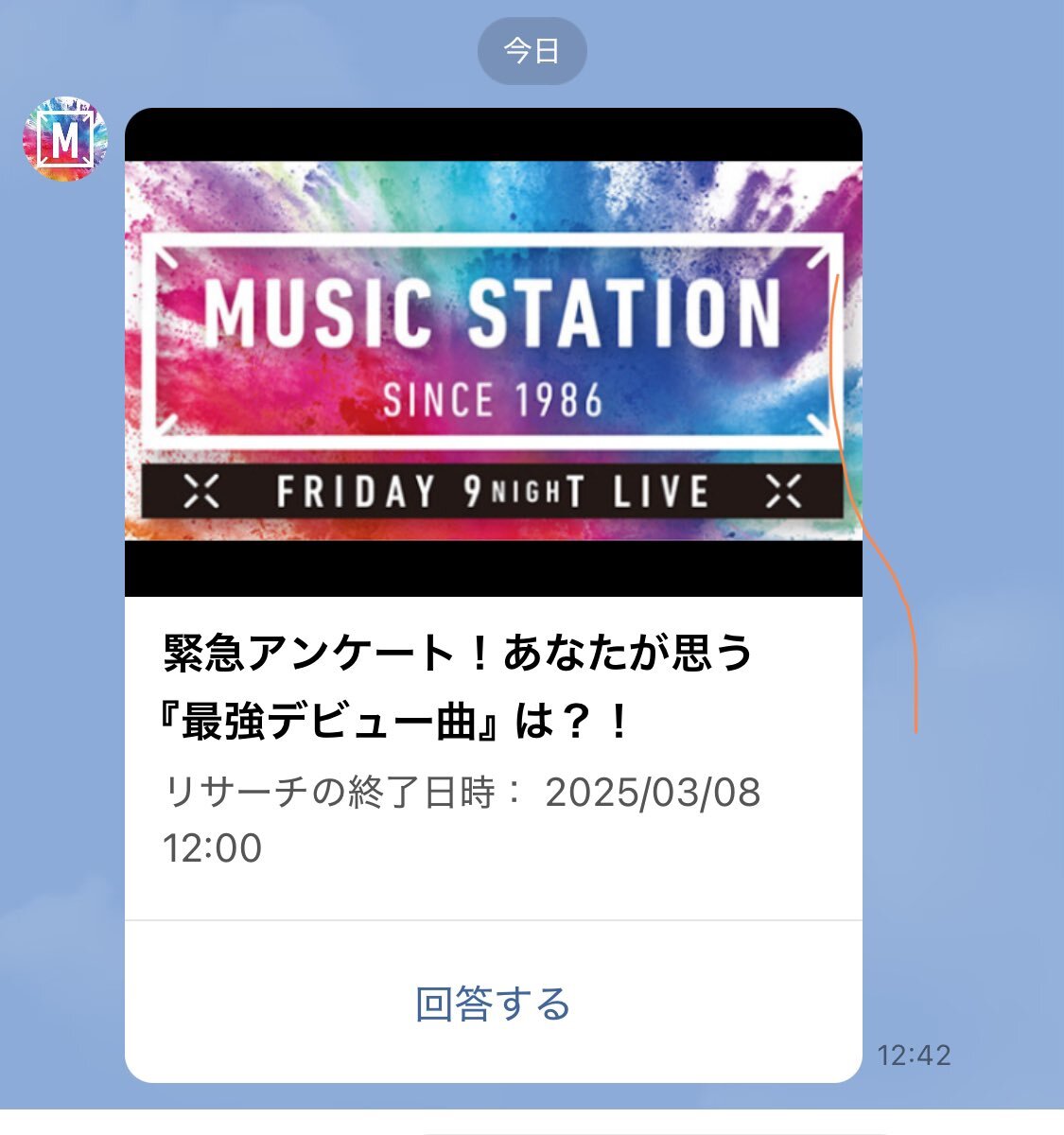Viewport: 1064px width, 1135px height.
Task: Open the Music Station sender profile avatar
Action: [64, 139]
